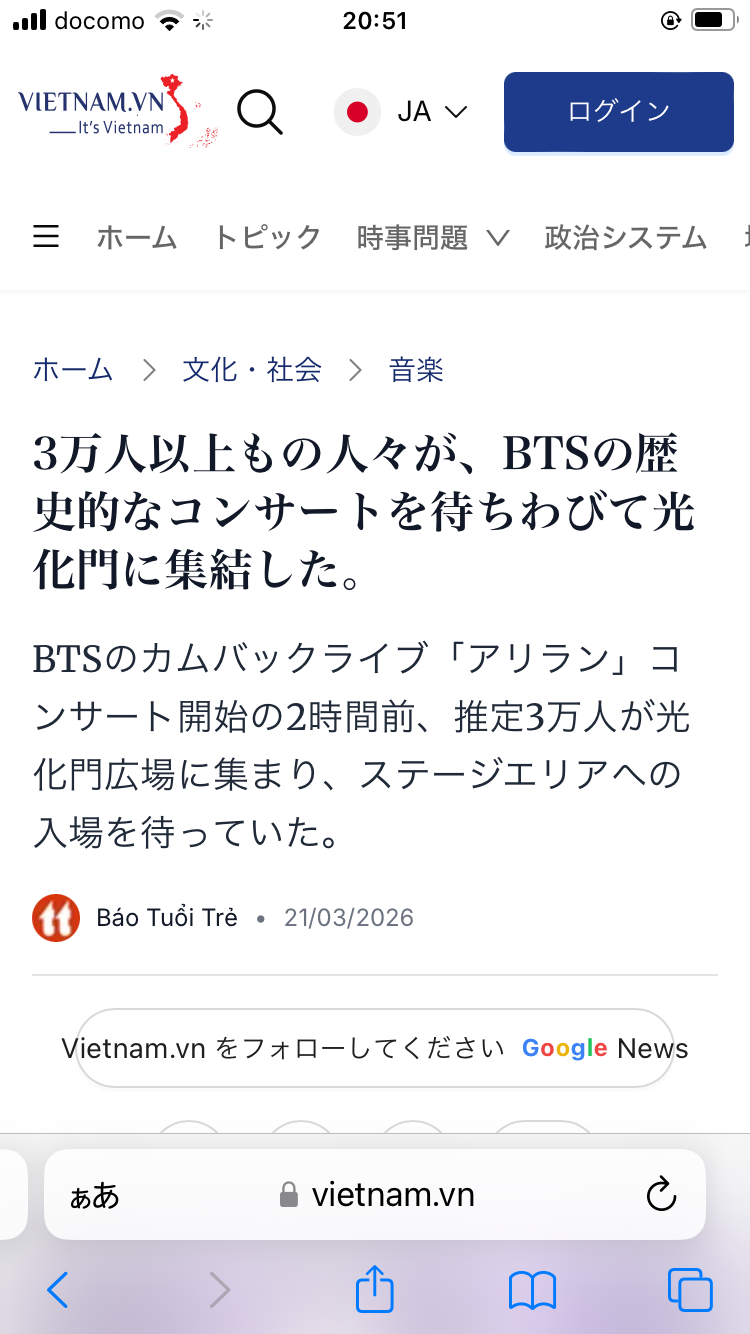Open the ぁあ page settings menu

click(x=94, y=1194)
